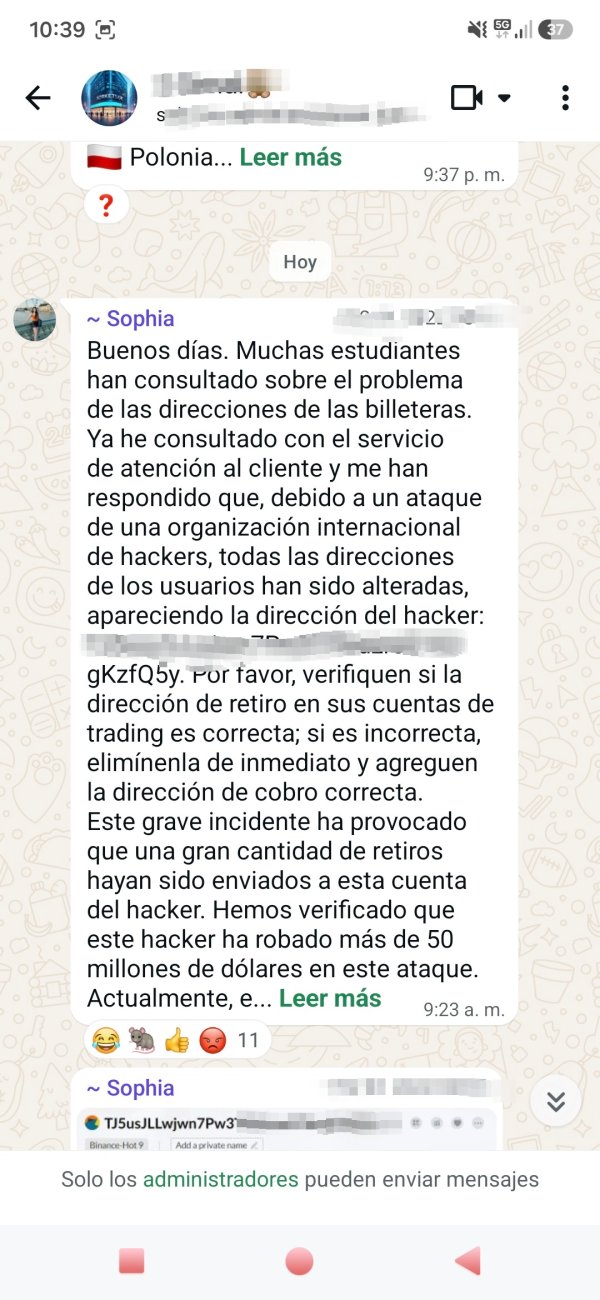Go to home using the circle button
Viewport: 600px width, 1300px height.
click(x=299, y=1261)
